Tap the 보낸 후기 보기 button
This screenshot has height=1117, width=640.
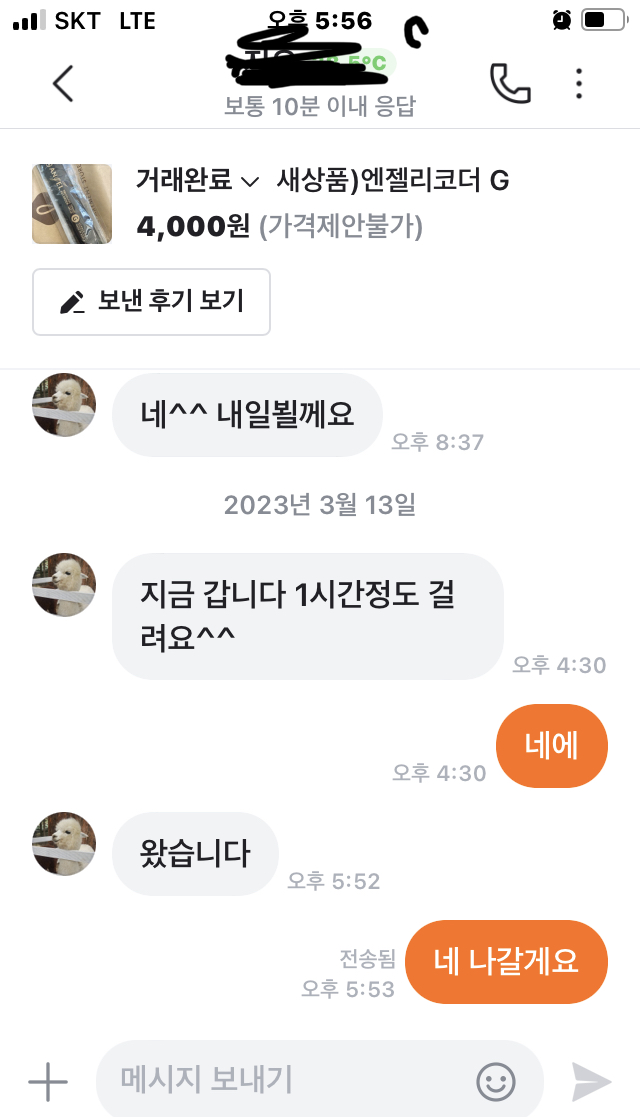point(152,302)
